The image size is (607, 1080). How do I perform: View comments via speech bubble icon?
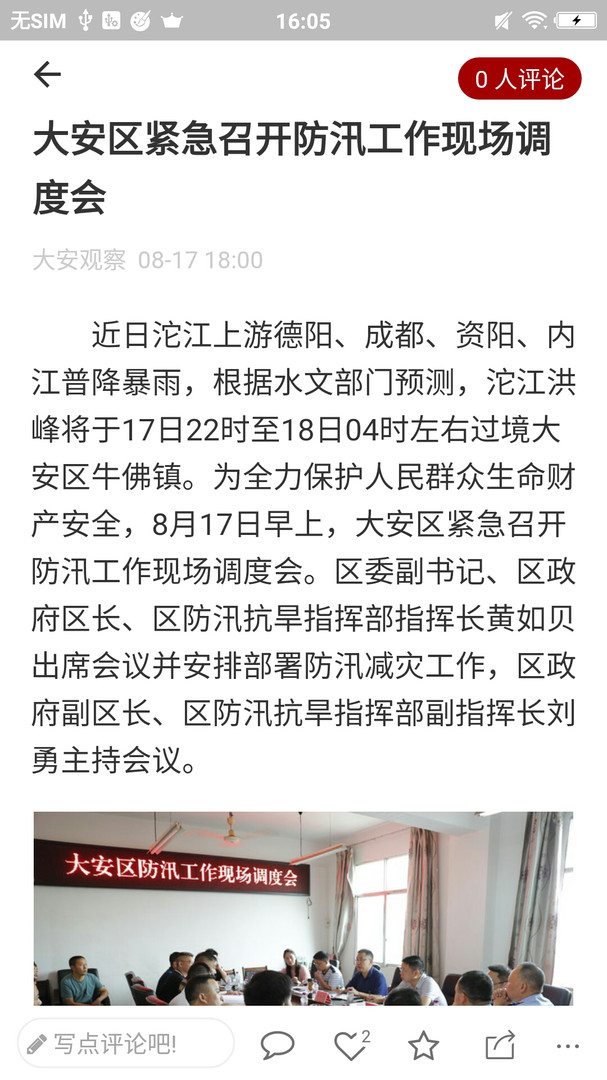(277, 1045)
